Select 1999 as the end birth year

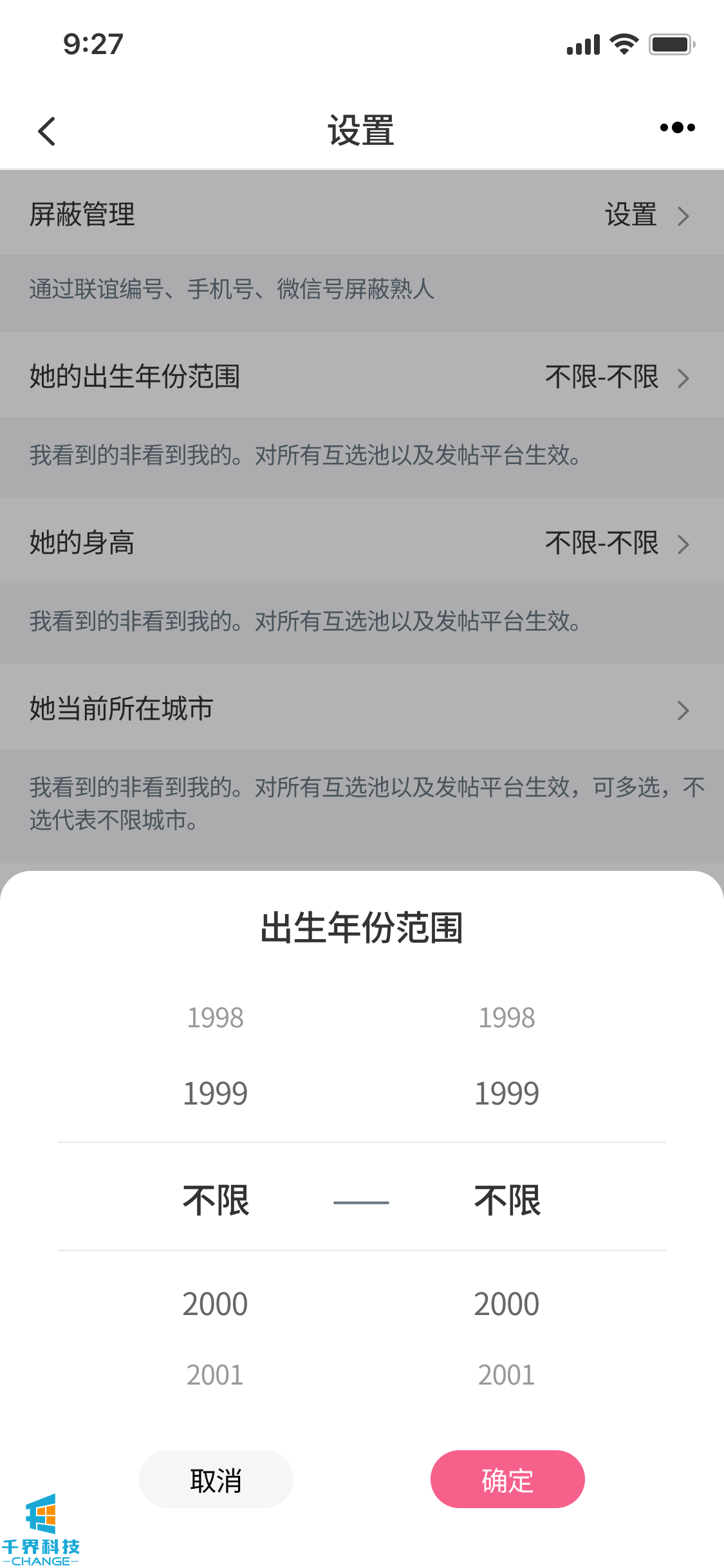[507, 1093]
